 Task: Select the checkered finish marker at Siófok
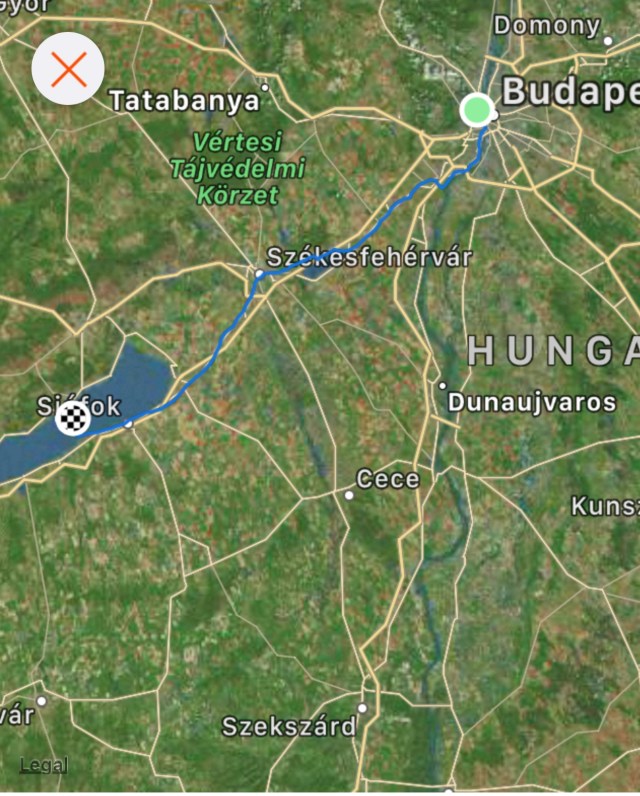tap(72, 420)
